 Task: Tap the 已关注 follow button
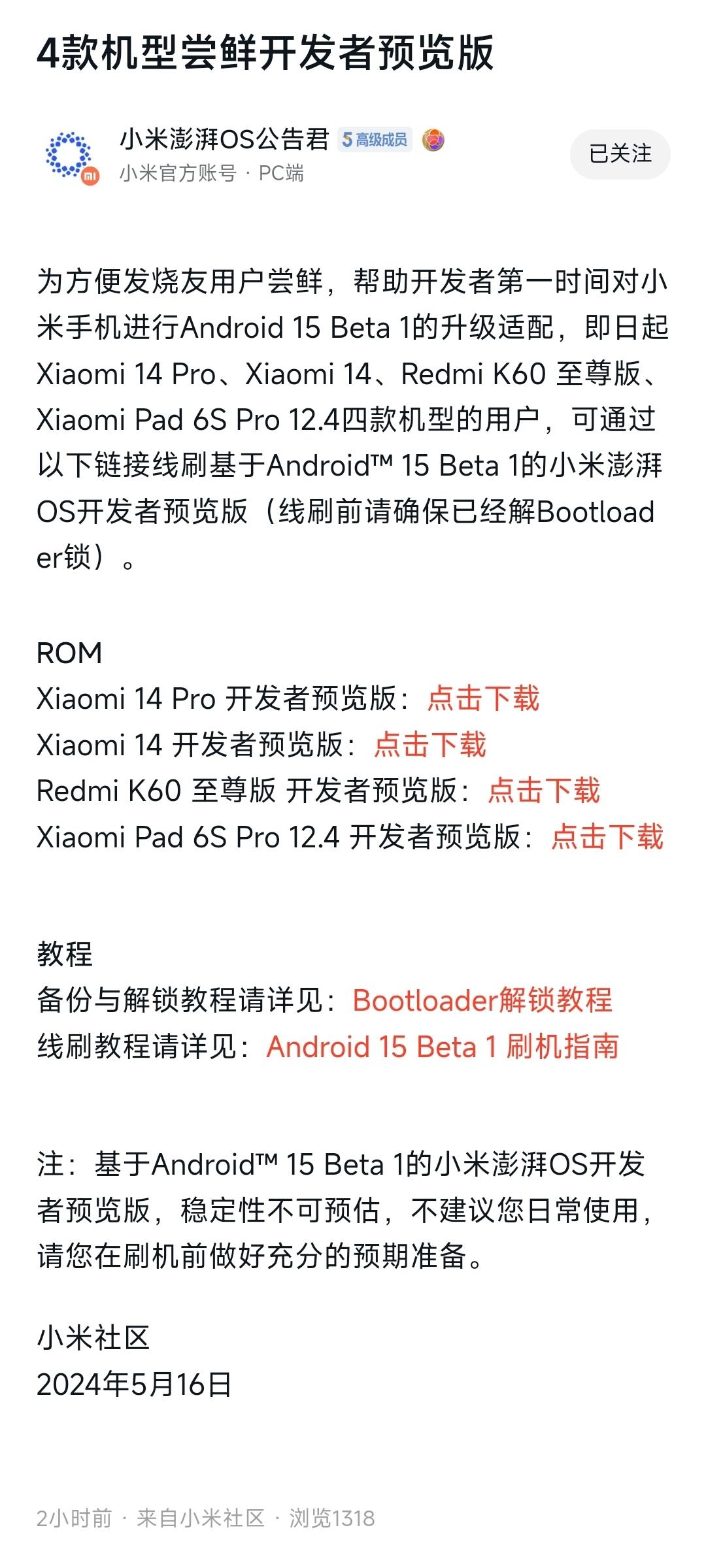620,154
